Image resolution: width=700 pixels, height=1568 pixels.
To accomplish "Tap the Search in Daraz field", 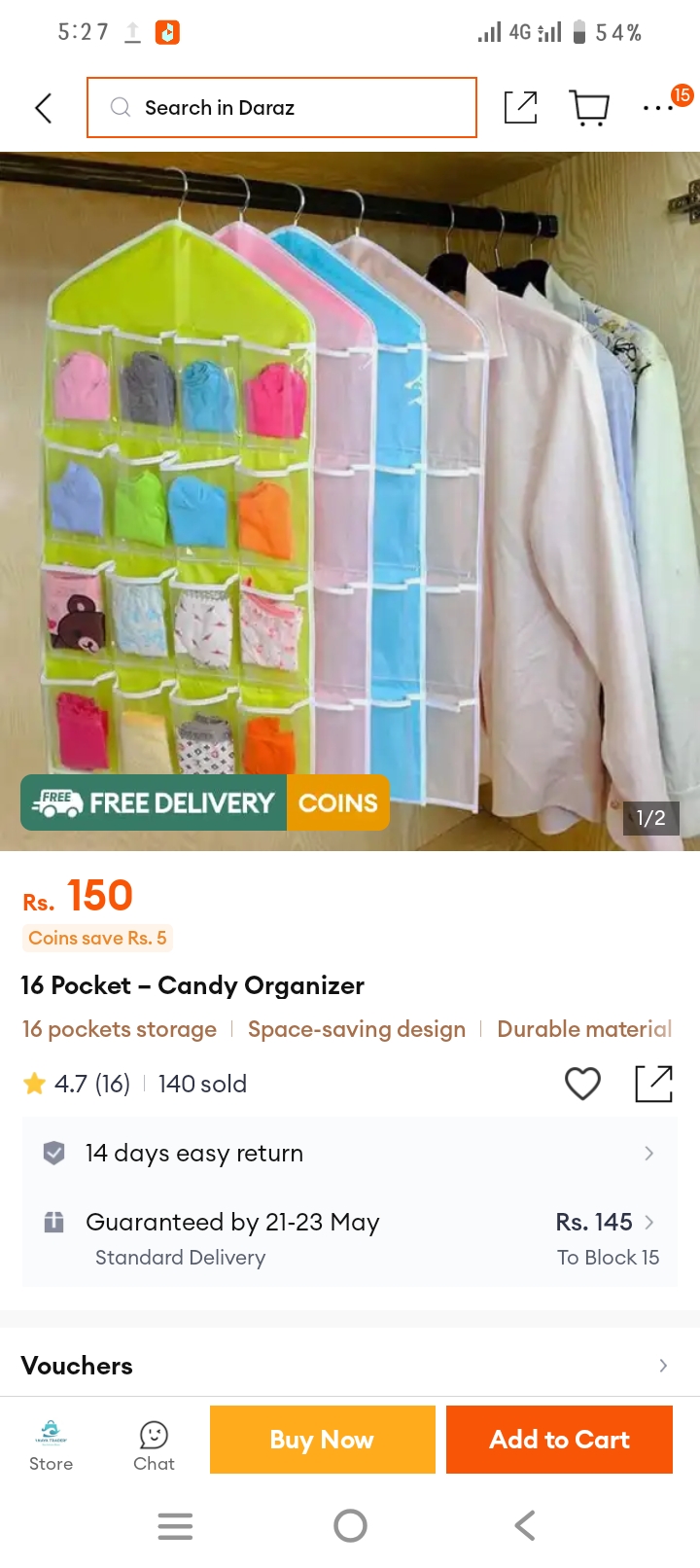I will pos(282,107).
